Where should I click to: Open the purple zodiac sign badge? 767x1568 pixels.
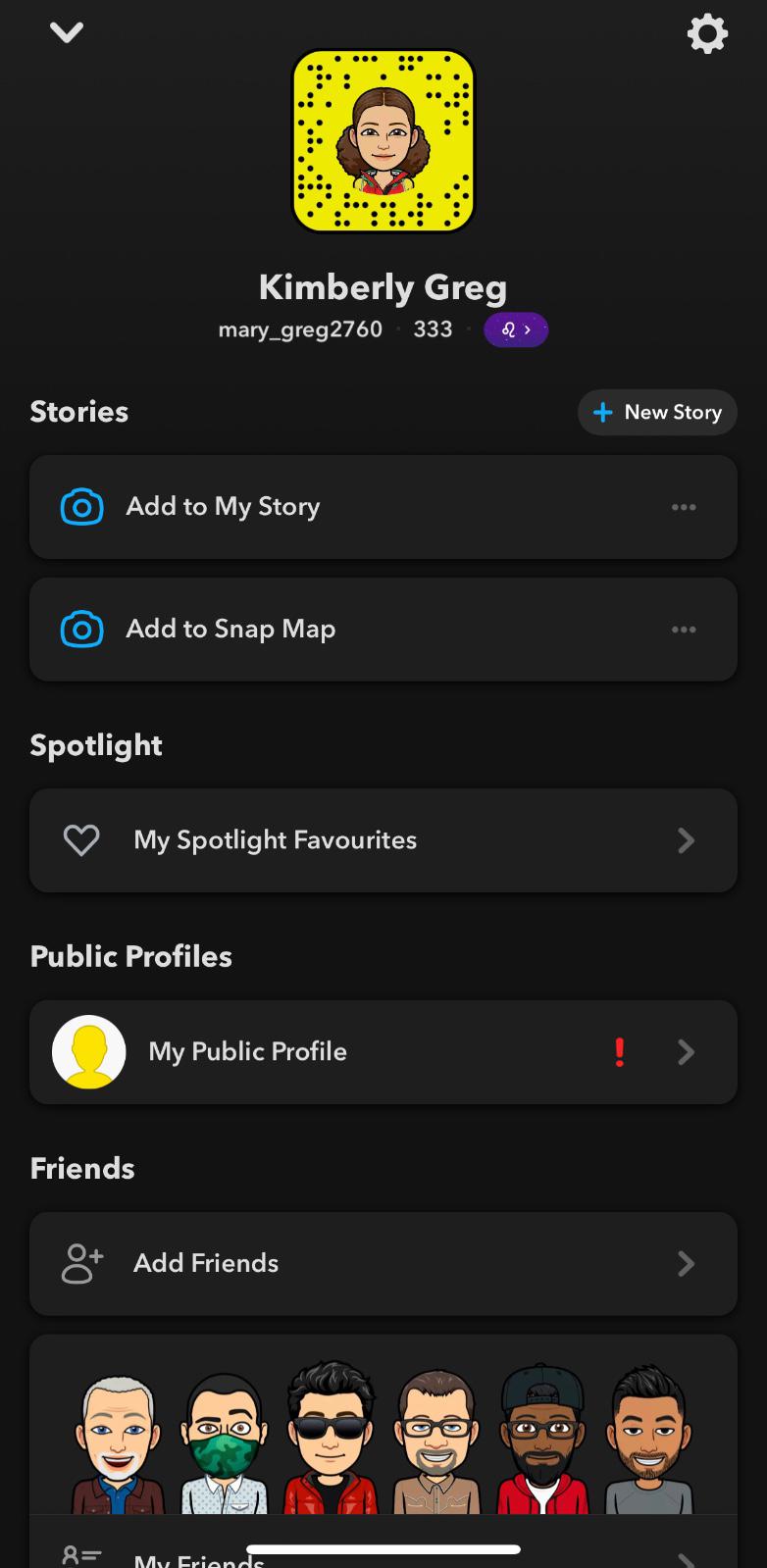click(x=516, y=329)
